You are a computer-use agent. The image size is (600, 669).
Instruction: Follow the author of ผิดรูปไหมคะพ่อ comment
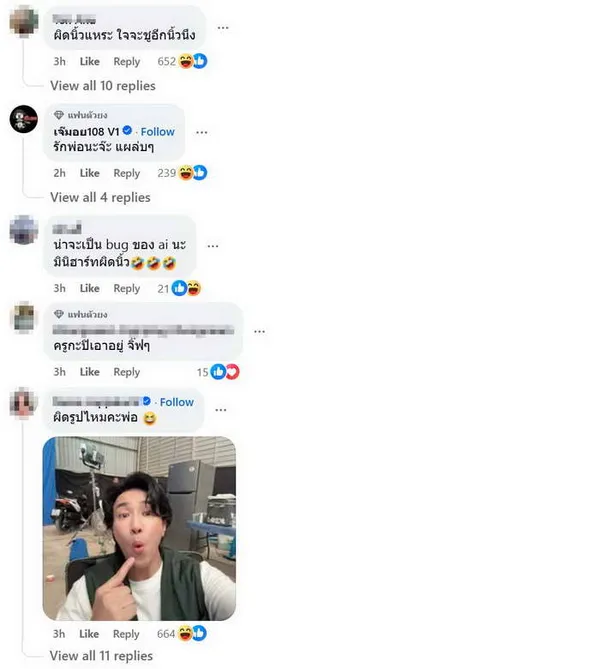point(177,402)
